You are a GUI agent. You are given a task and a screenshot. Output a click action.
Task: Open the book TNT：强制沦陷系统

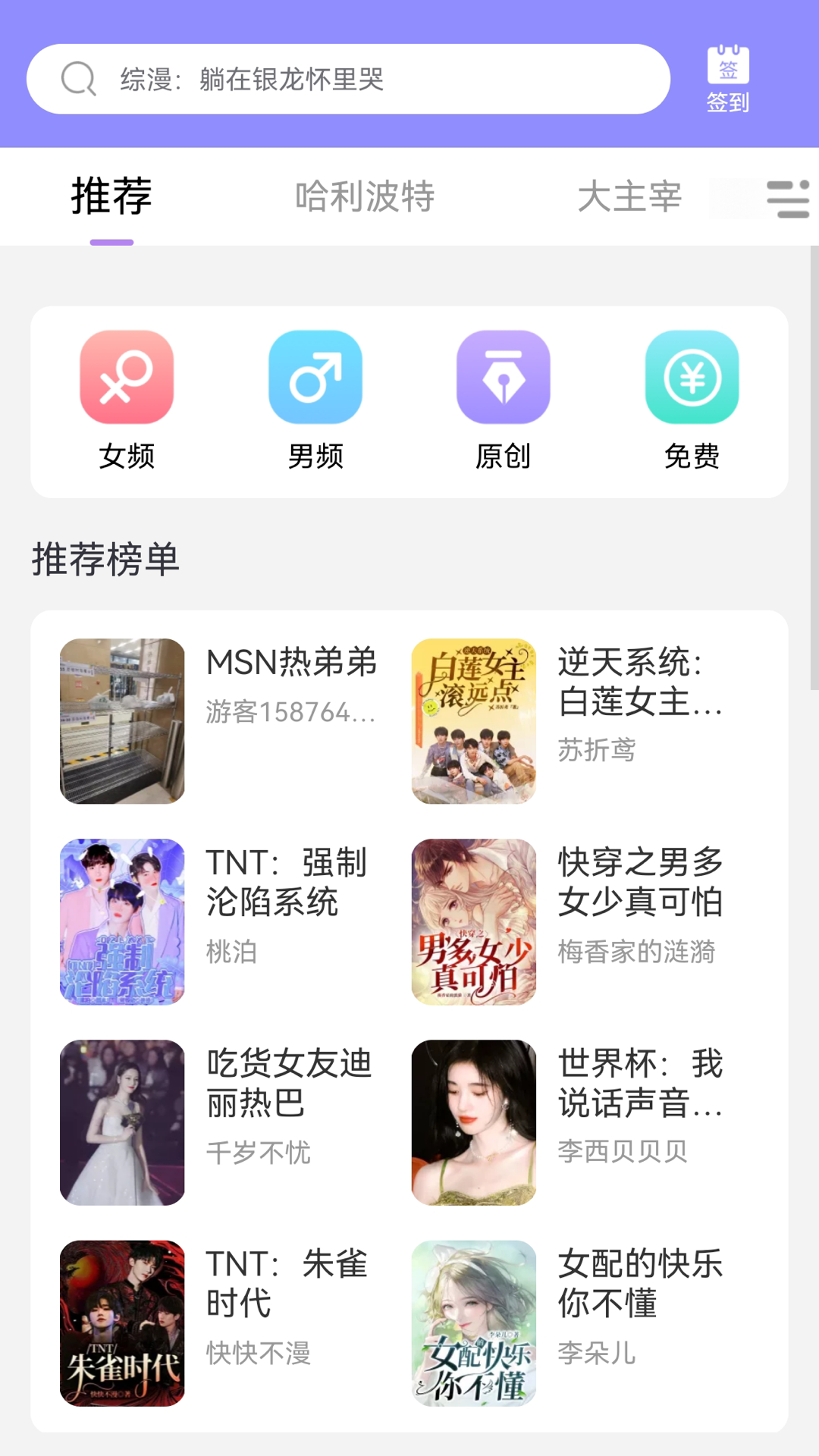pyautogui.click(x=219, y=921)
